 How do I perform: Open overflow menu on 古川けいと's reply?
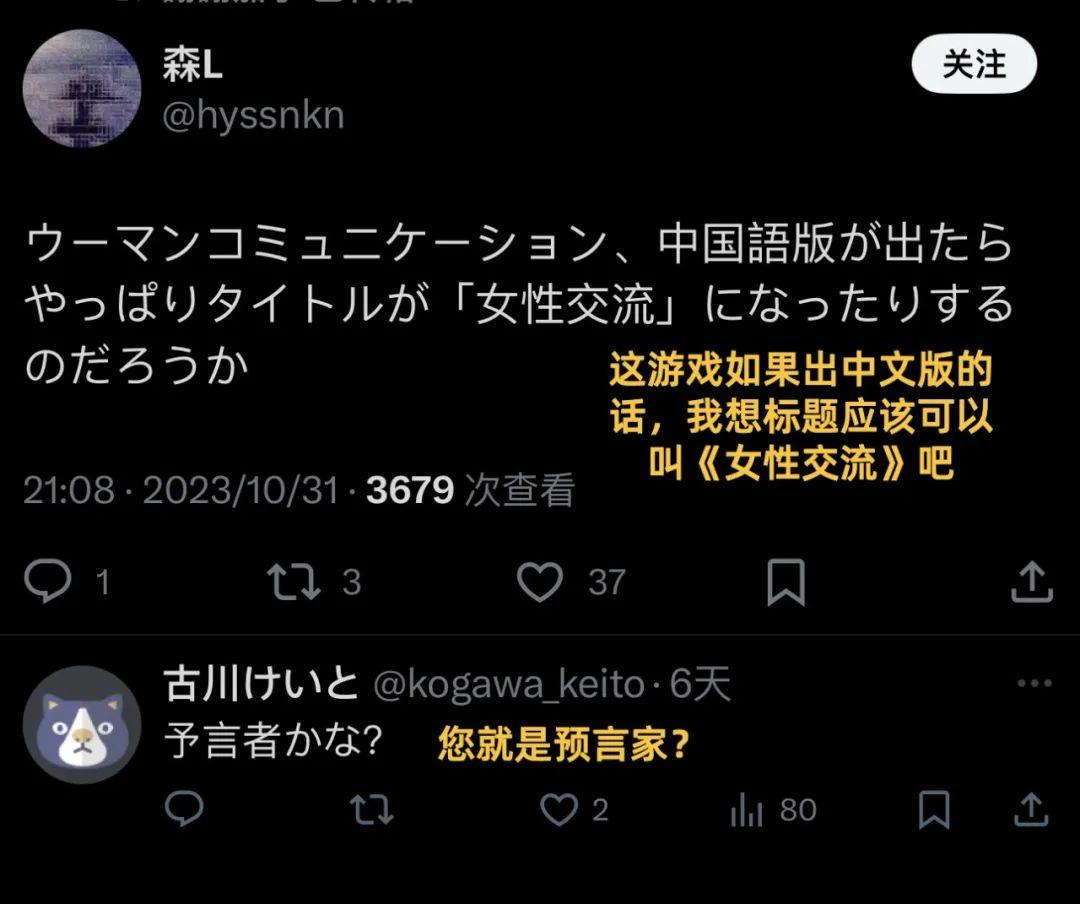(x=1034, y=684)
